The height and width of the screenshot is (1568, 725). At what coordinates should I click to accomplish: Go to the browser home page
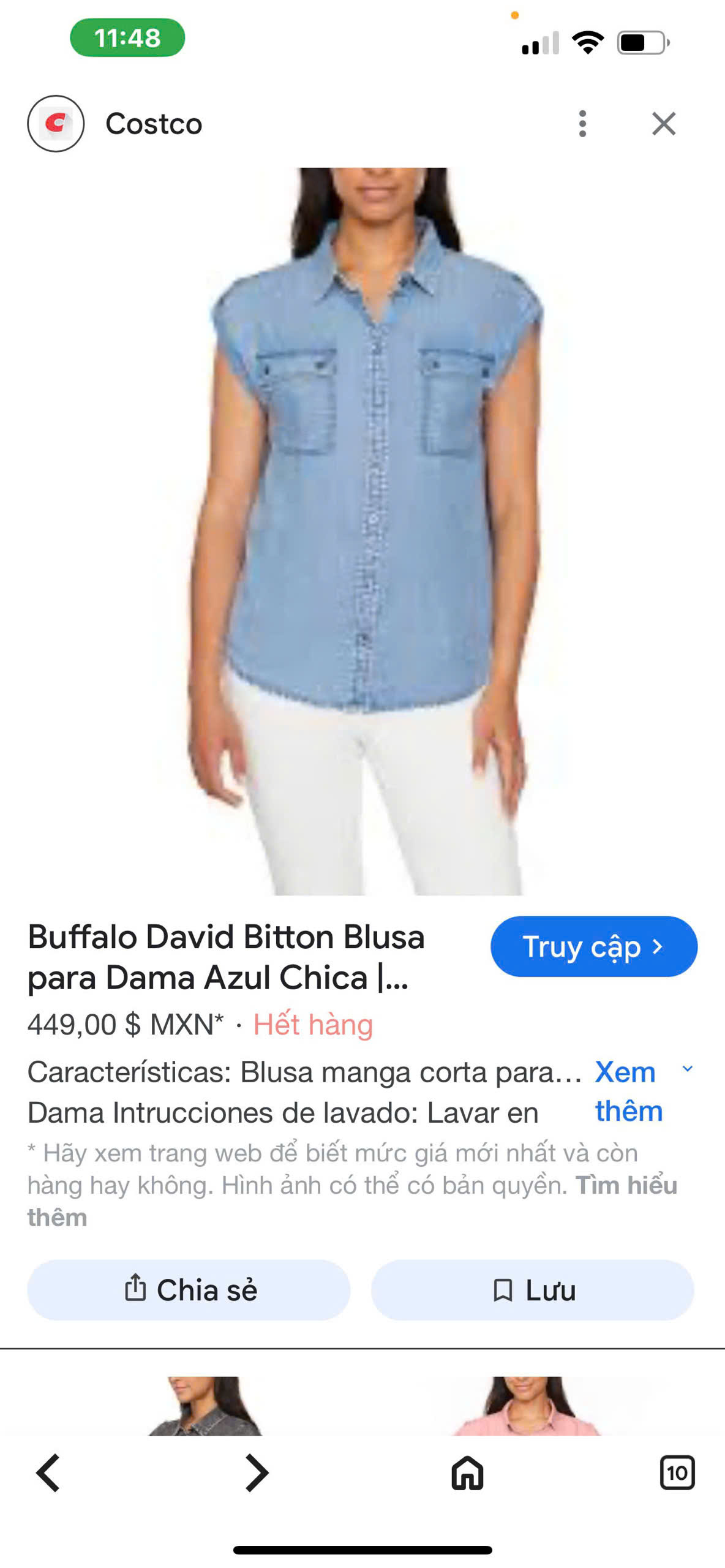pyautogui.click(x=467, y=1473)
